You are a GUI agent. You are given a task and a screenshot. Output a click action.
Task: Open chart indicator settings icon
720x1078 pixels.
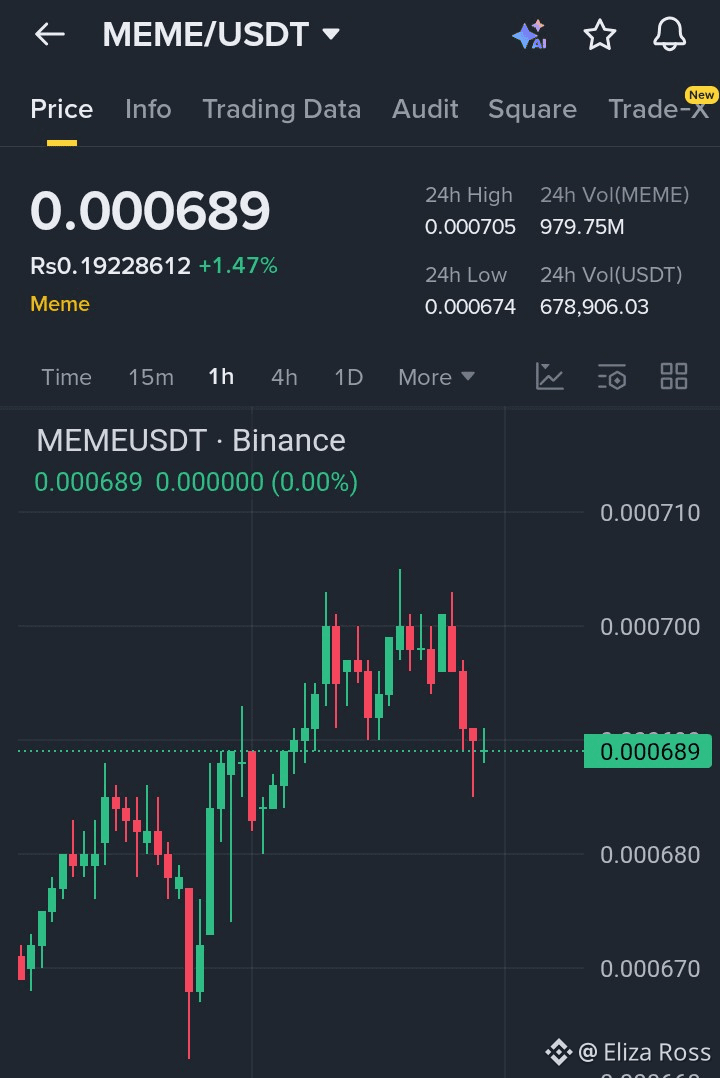tap(611, 376)
